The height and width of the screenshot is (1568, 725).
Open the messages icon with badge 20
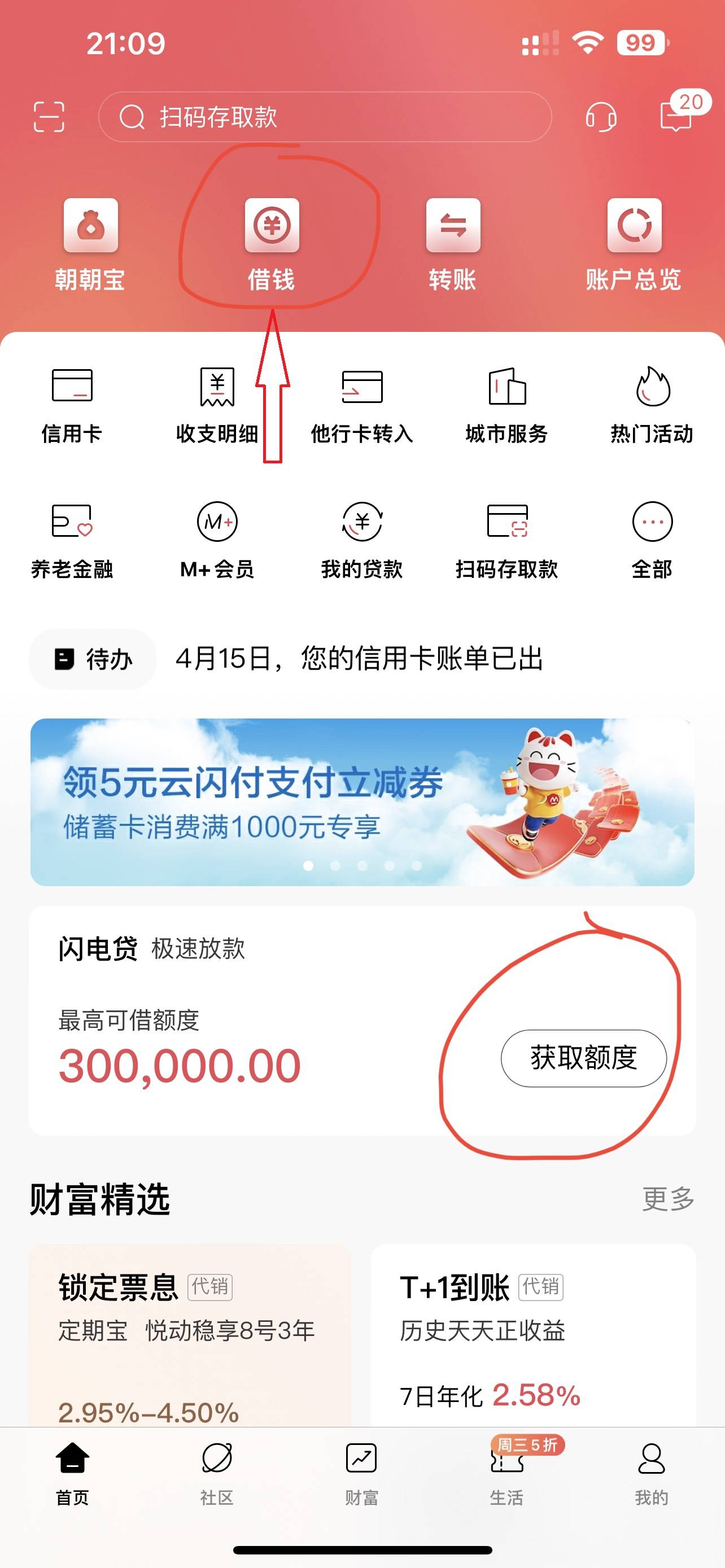(676, 116)
